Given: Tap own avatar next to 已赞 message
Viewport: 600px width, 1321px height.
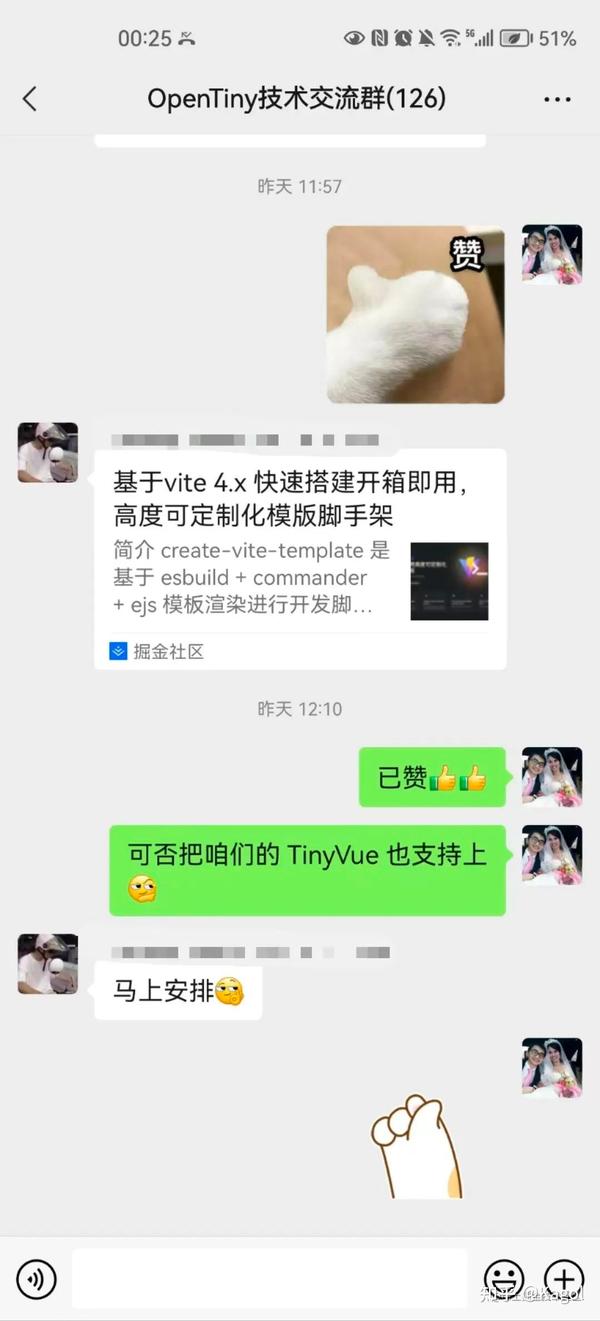Looking at the screenshot, I should point(552,776).
